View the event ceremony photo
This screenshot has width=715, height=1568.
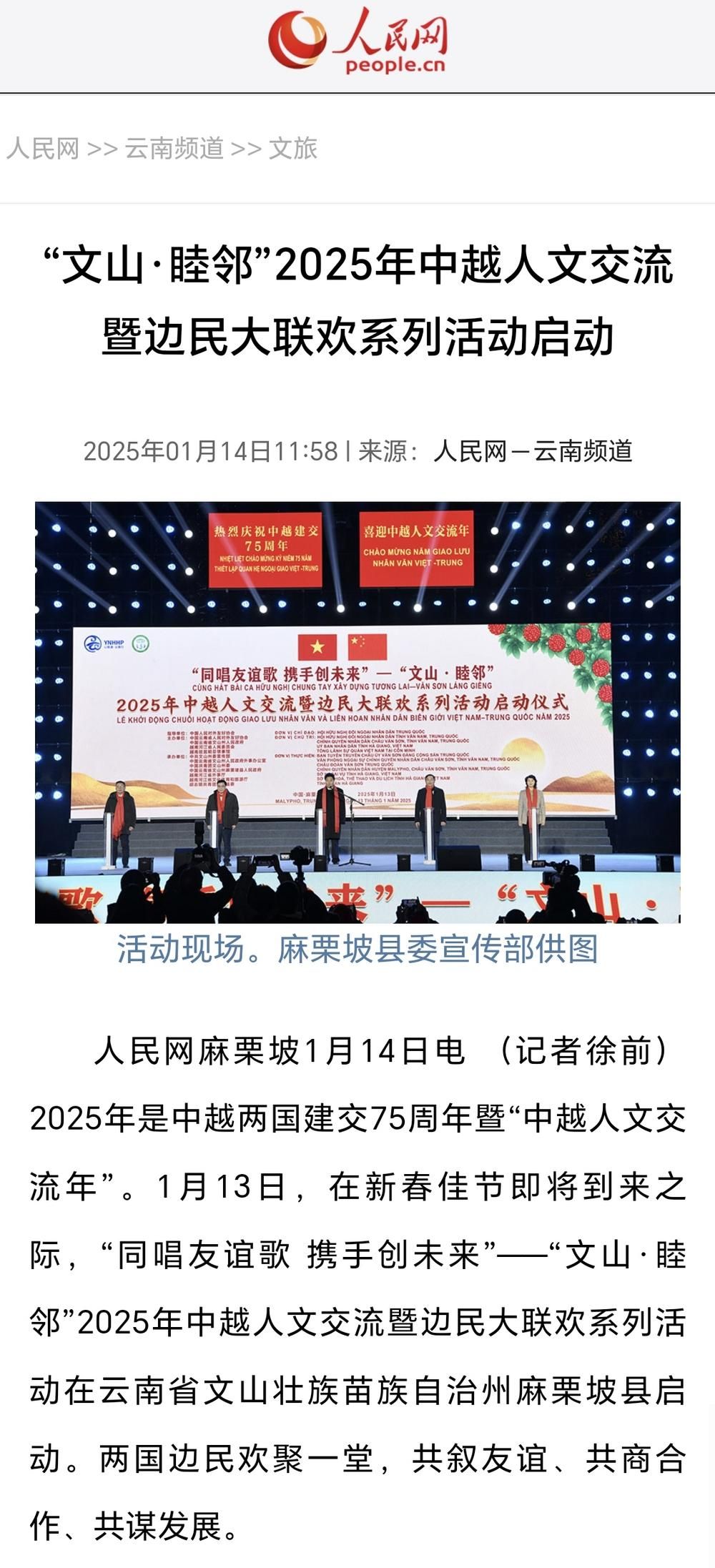357,711
